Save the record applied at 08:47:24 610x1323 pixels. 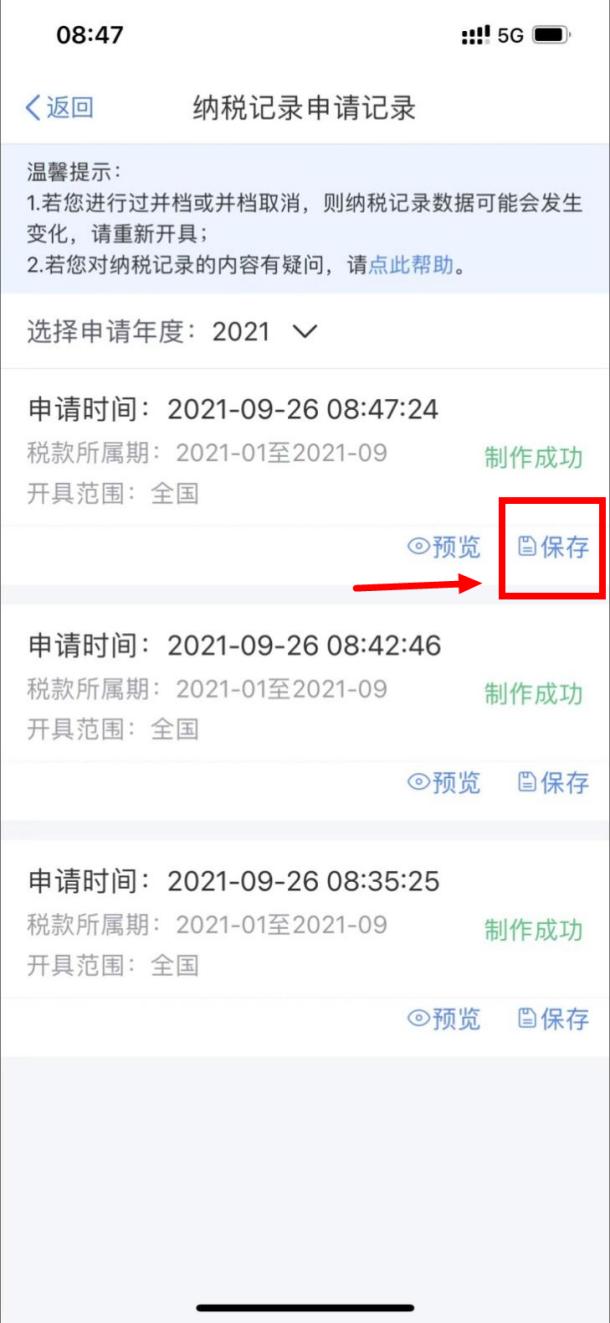(553, 547)
